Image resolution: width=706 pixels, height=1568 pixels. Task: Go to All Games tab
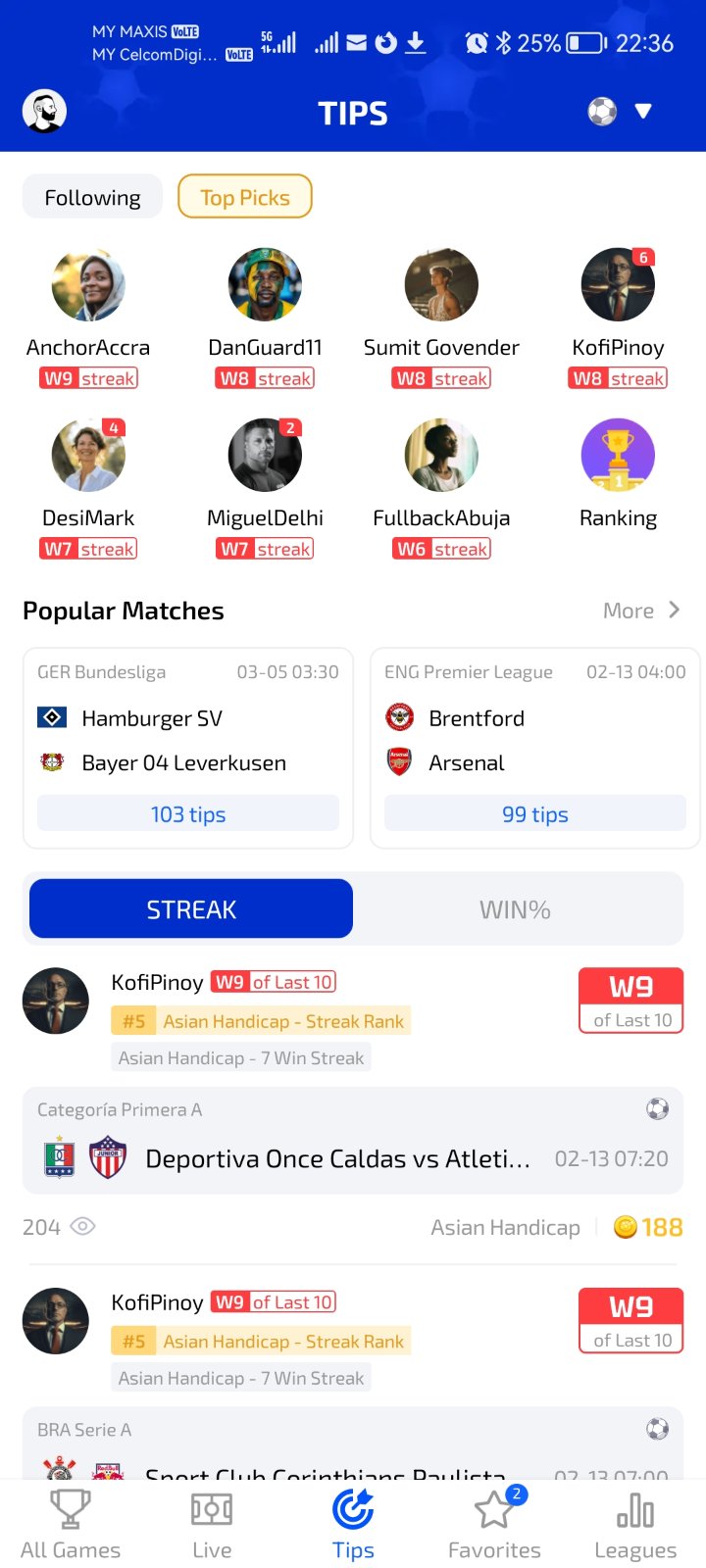[71, 1524]
